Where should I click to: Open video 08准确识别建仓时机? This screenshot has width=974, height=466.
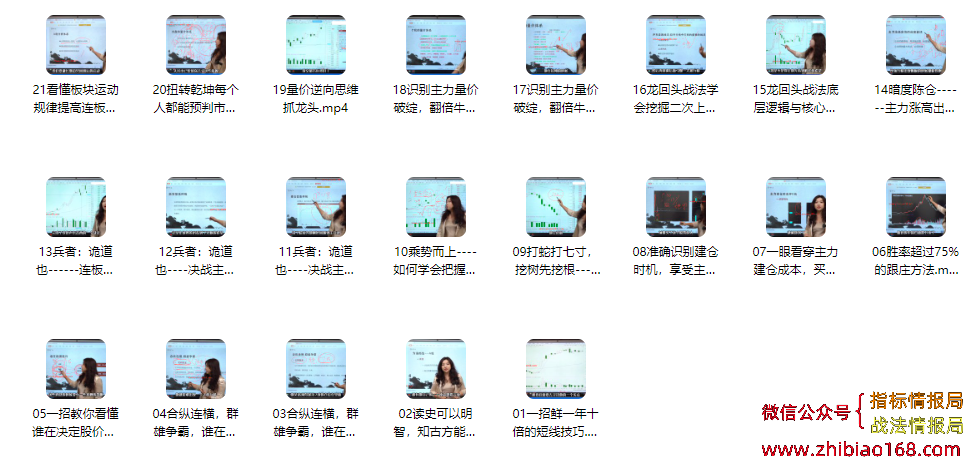675,207
